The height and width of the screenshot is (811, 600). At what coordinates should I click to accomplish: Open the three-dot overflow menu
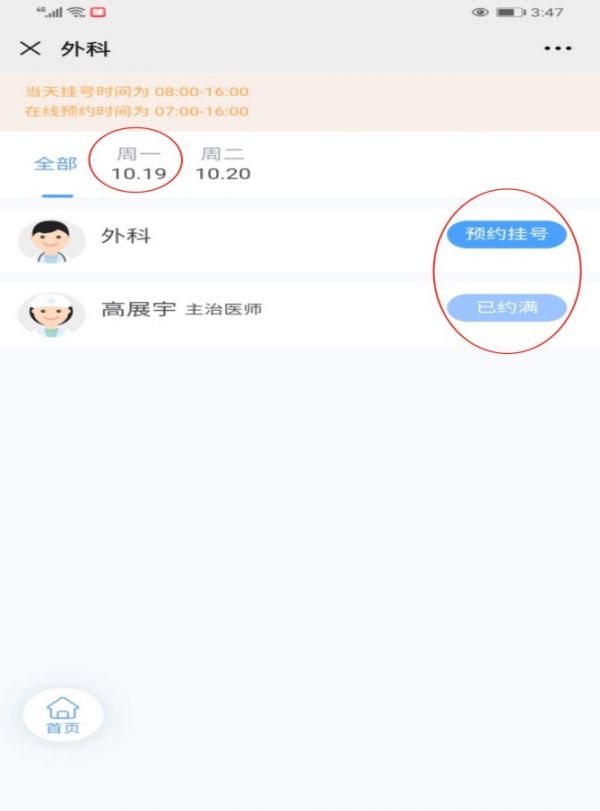tap(557, 48)
